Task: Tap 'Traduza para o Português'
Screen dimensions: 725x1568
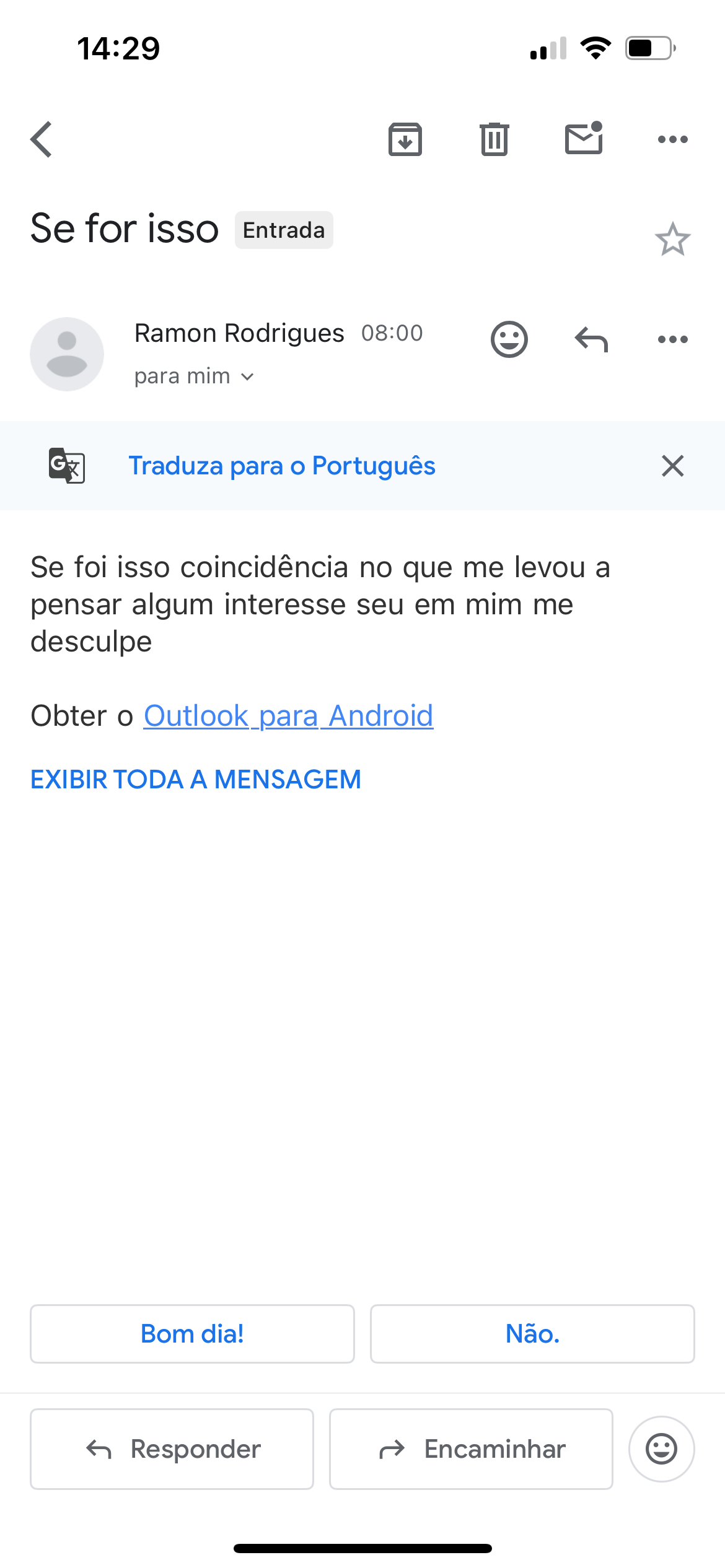Action: click(282, 466)
